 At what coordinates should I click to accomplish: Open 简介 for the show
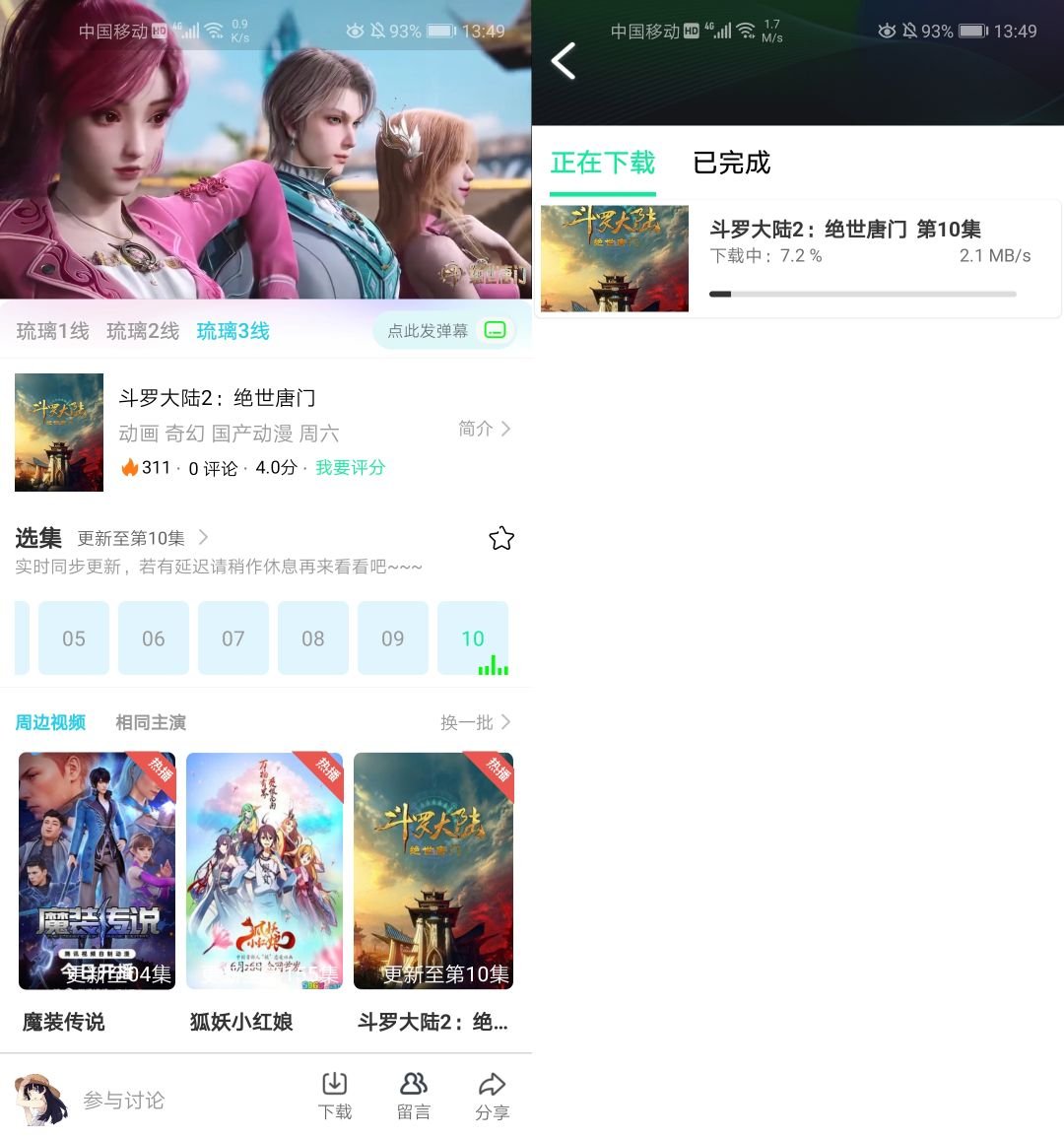click(x=484, y=429)
